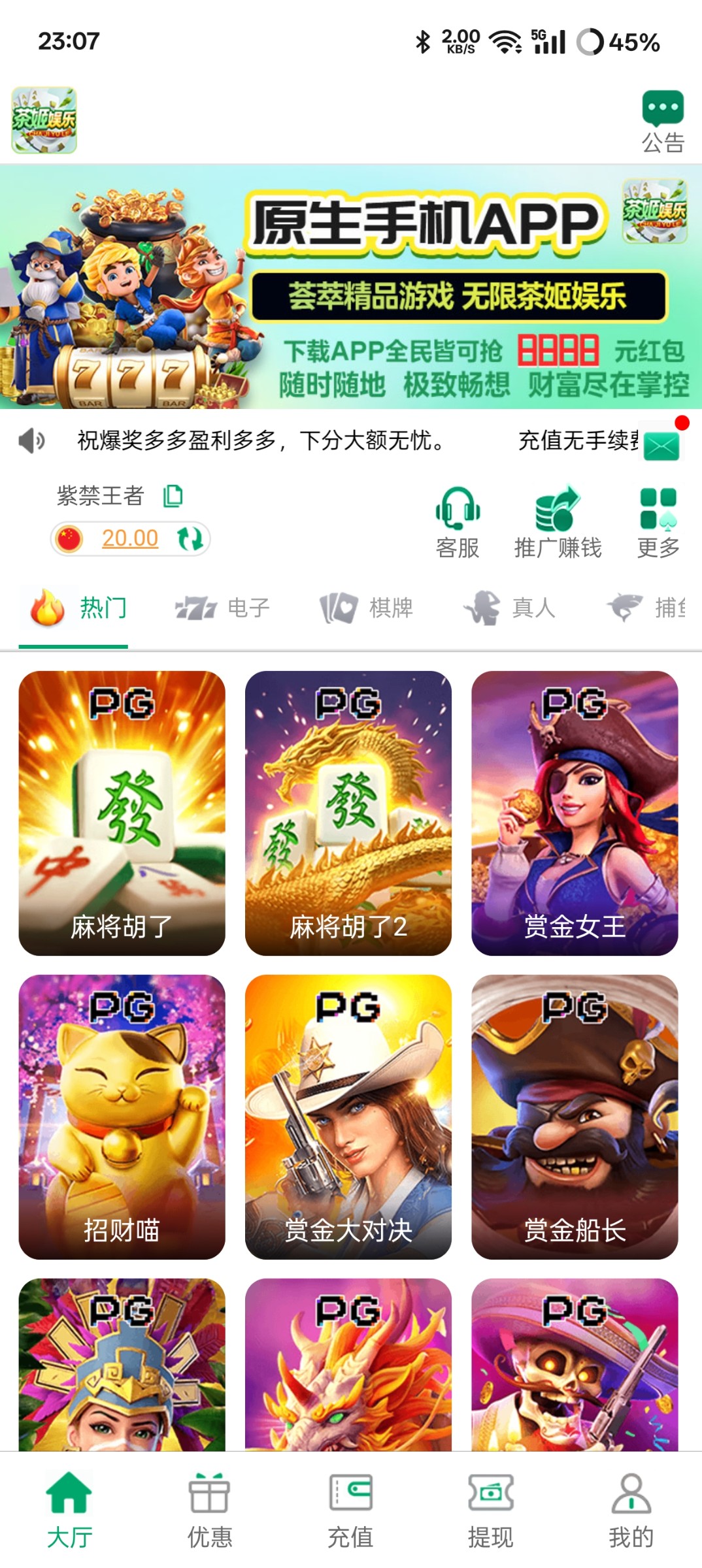
Task: Launch the 麻将胡了 game
Action: (x=122, y=813)
